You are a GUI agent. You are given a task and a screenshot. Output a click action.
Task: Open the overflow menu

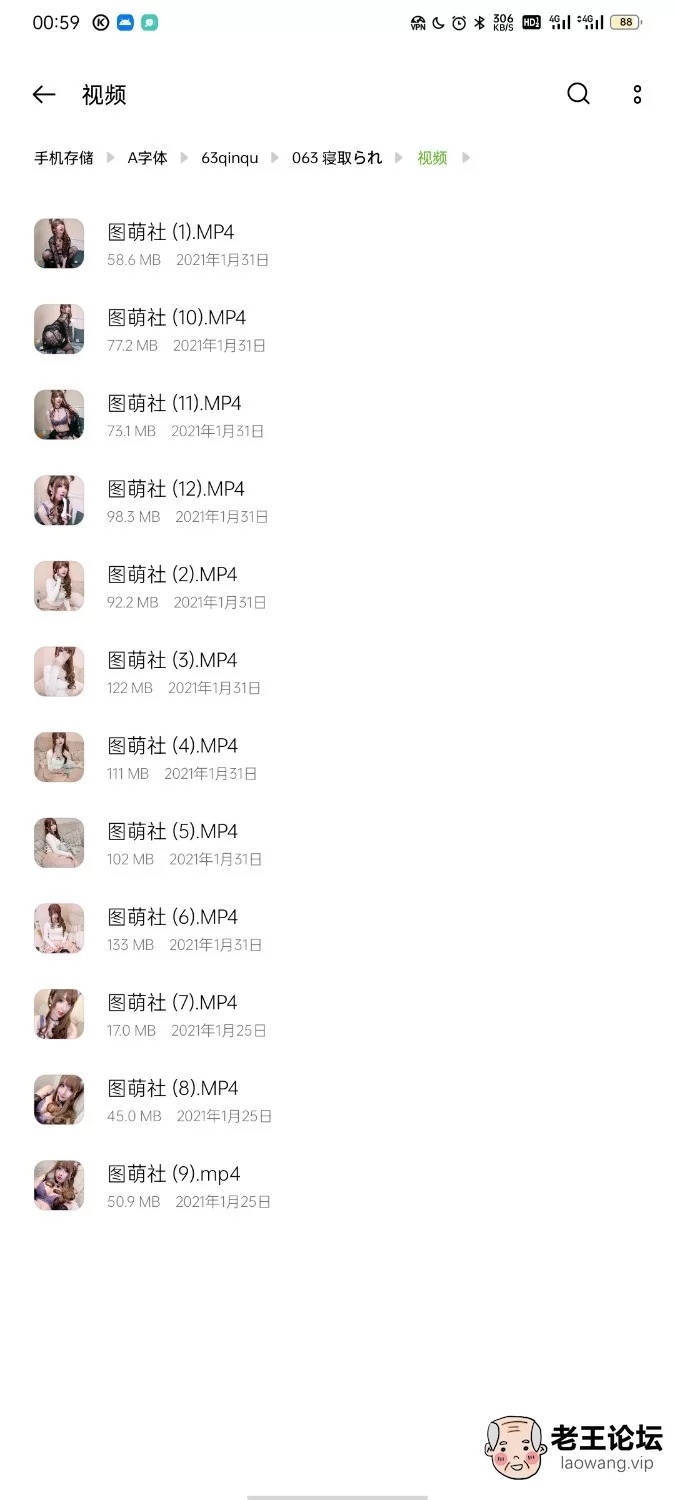[x=637, y=95]
